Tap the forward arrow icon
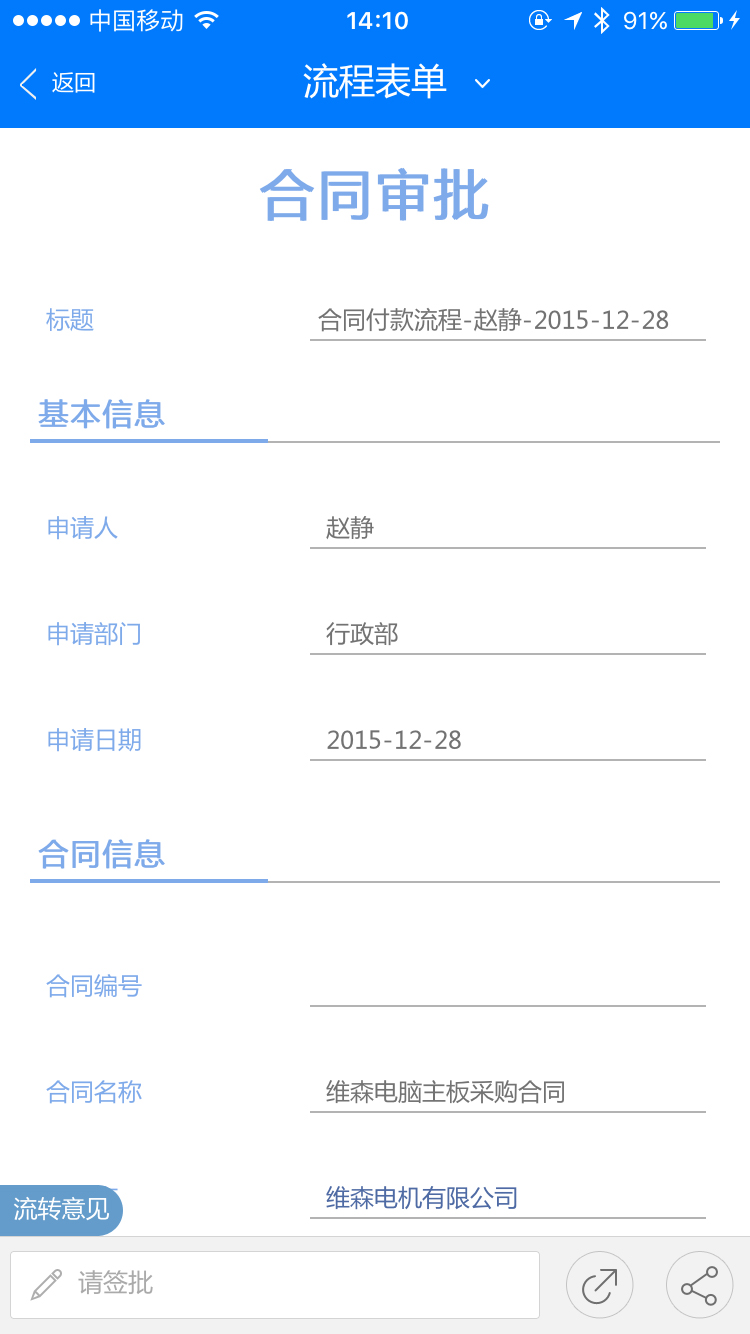Viewport: 750px width, 1334px height. point(599,1285)
